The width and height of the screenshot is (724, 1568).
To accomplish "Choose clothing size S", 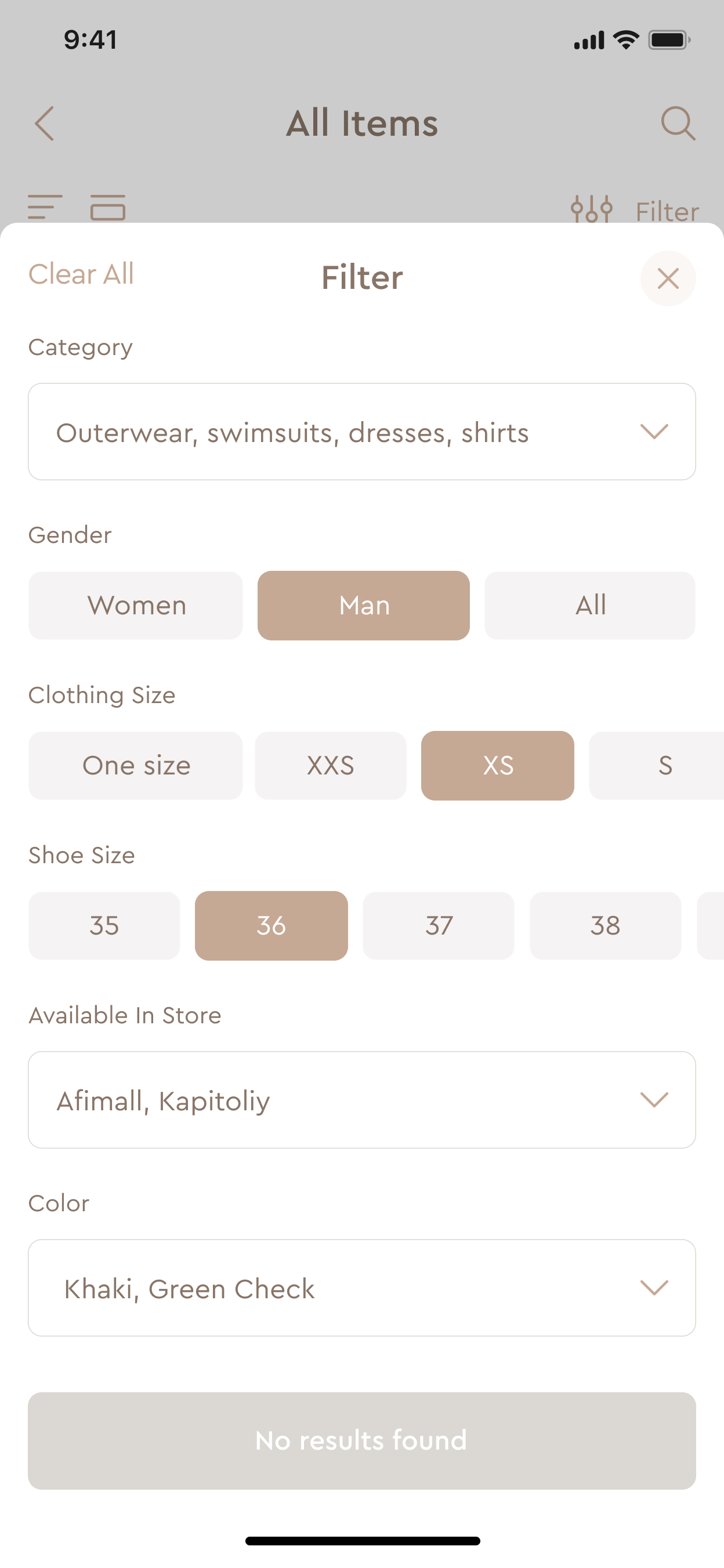I will tap(664, 766).
